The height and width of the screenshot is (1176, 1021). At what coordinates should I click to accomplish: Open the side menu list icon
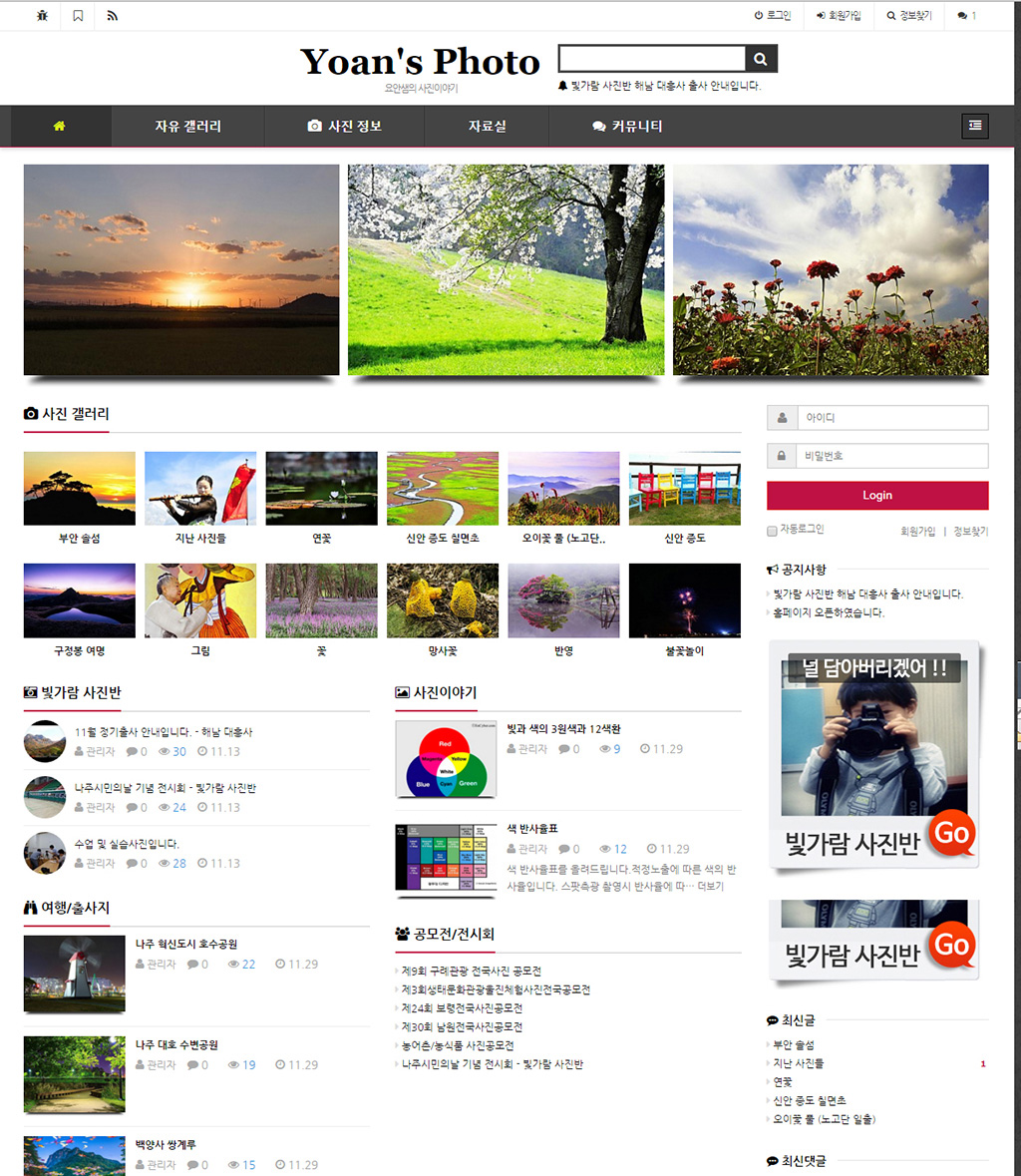pos(974,126)
